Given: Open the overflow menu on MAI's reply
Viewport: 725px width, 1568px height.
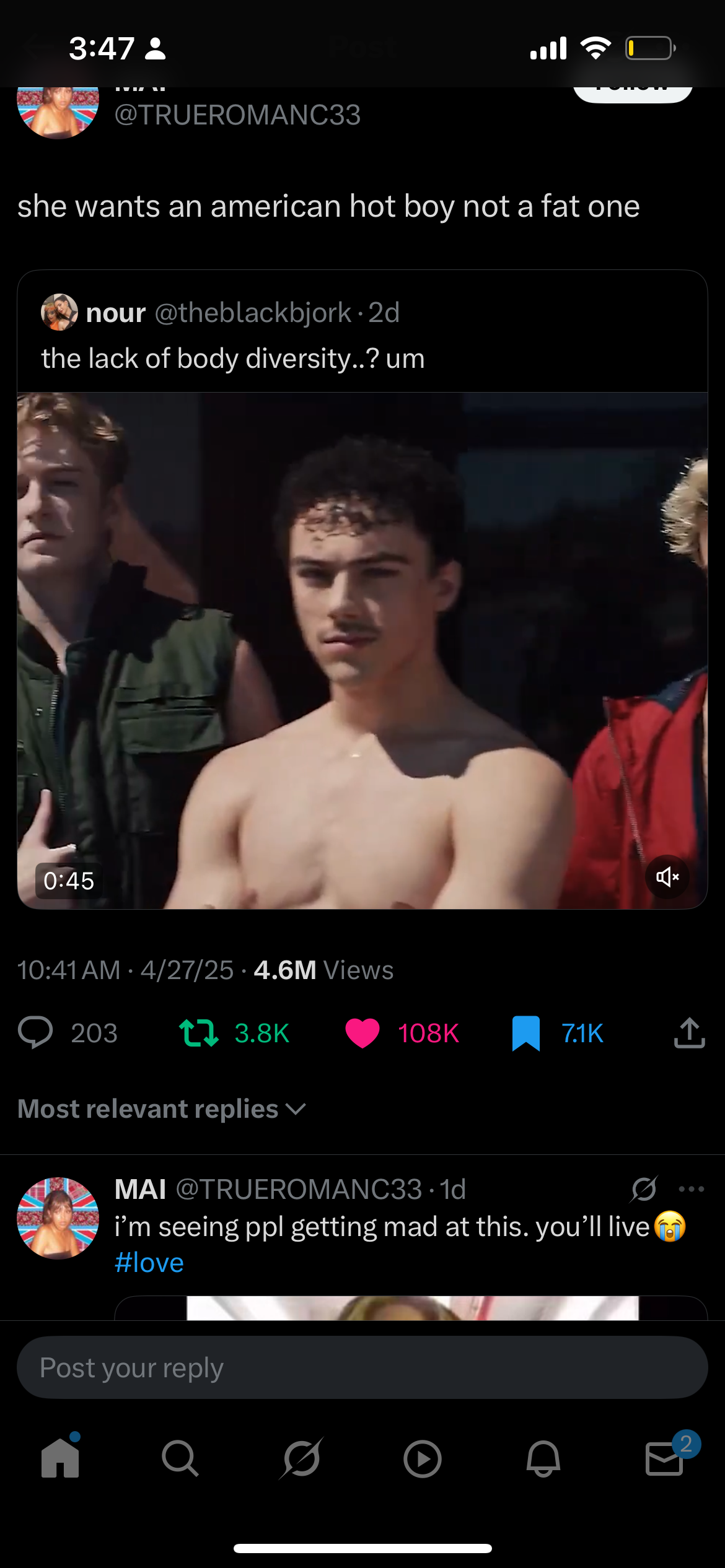Looking at the screenshot, I should coord(691,1188).
